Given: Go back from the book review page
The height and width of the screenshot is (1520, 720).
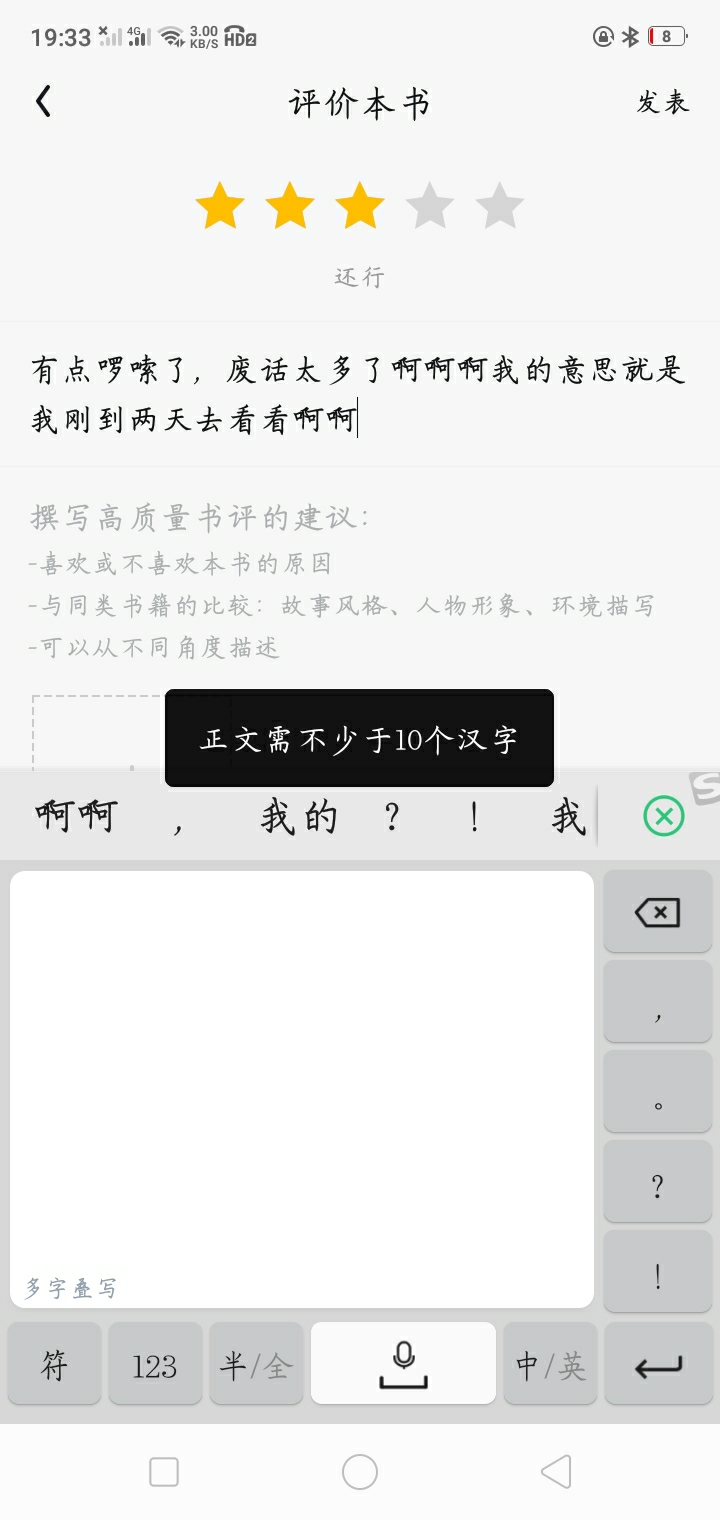Looking at the screenshot, I should (x=43, y=102).
